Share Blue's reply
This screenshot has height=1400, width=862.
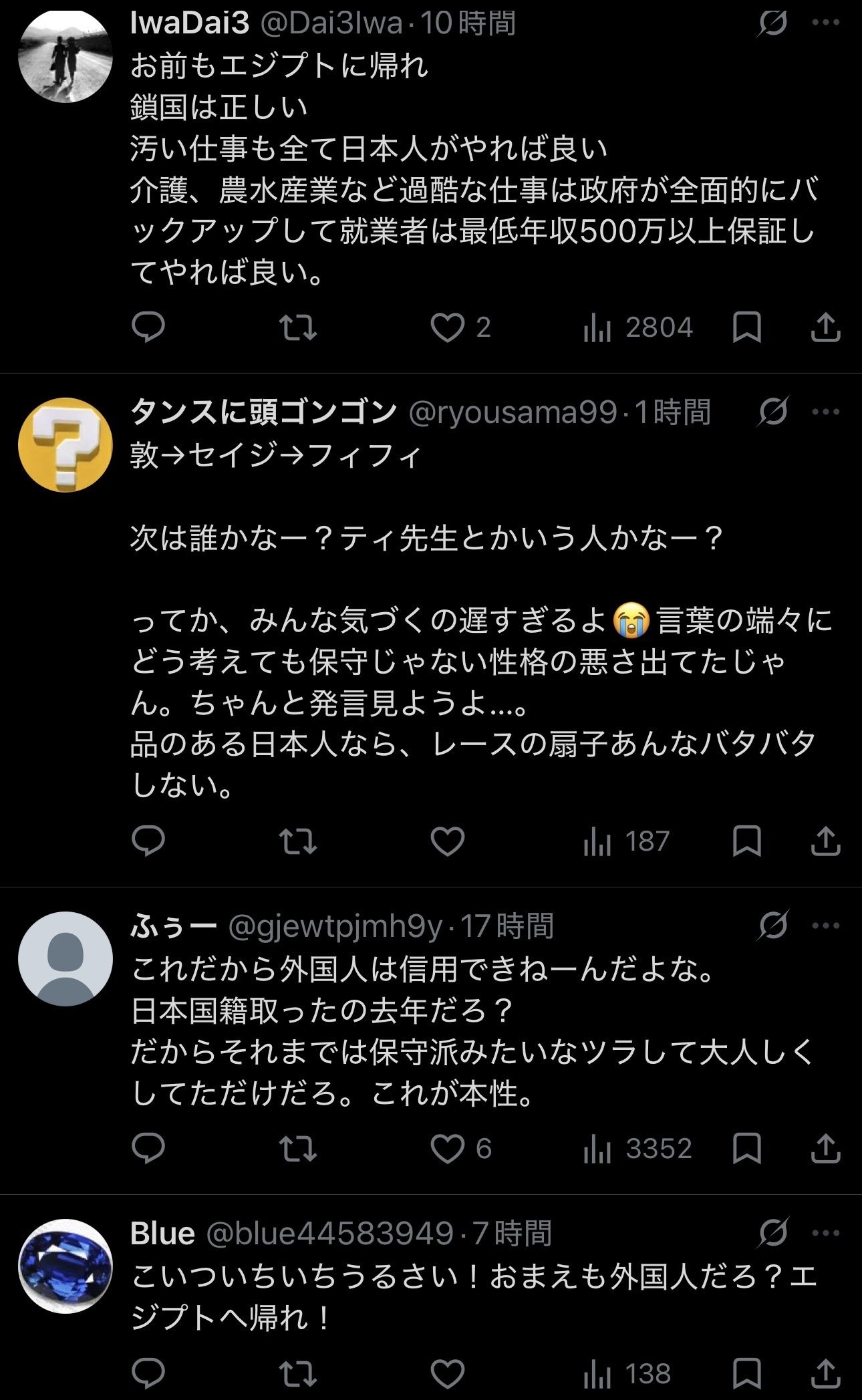pyautogui.click(x=825, y=1374)
